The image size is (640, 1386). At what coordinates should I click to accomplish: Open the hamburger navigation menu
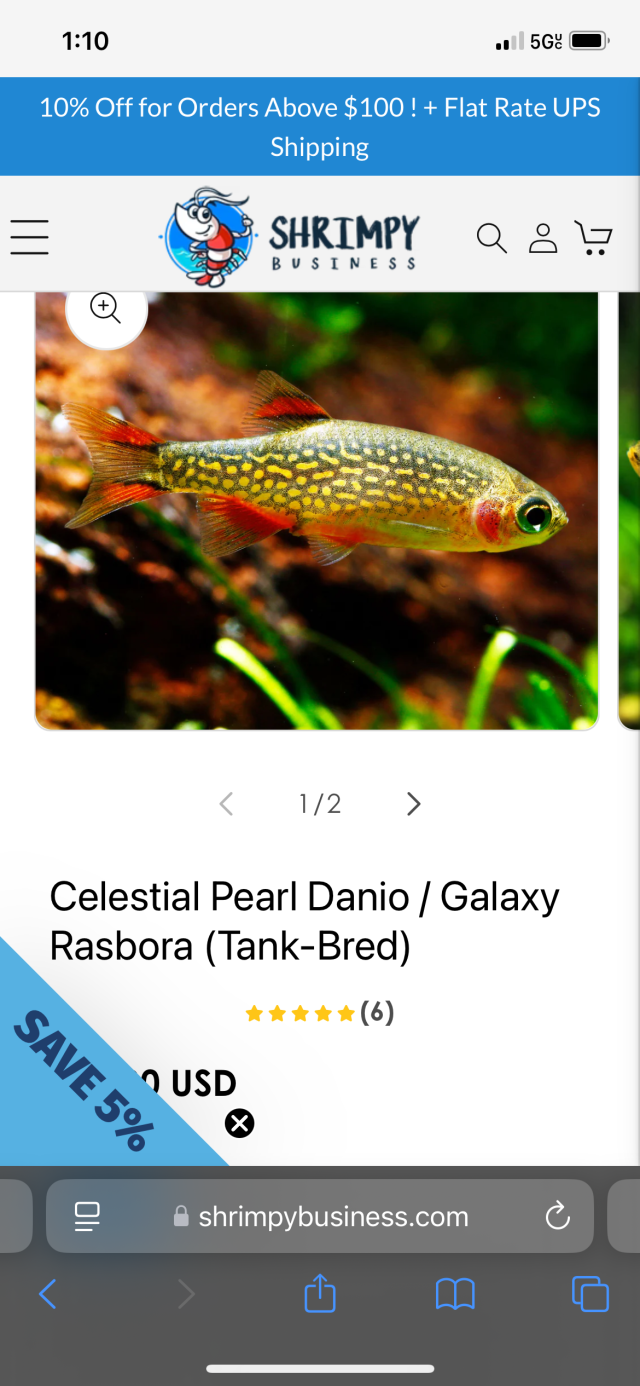coord(30,238)
